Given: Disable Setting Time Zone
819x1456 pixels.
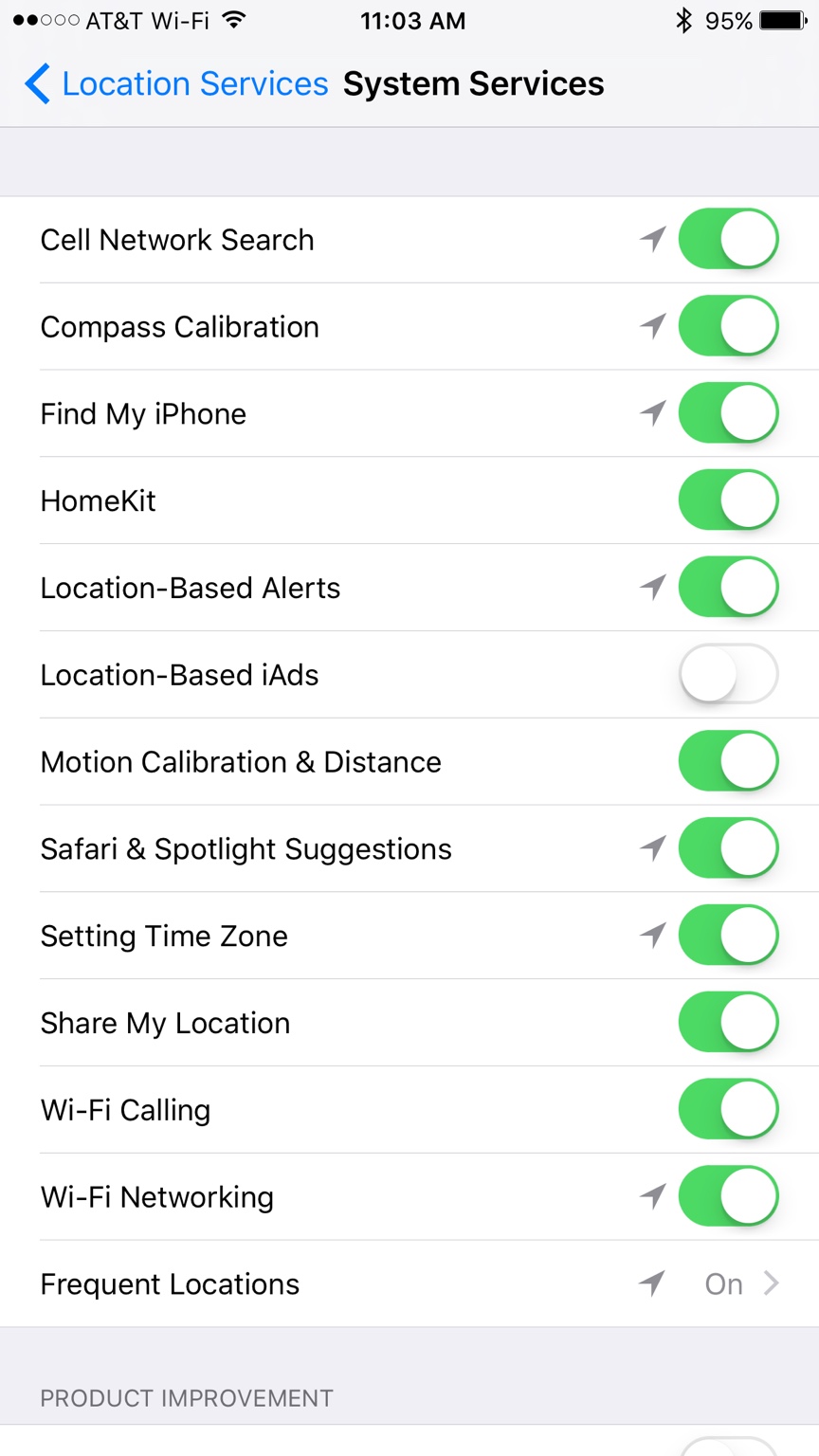Looking at the screenshot, I should pyautogui.click(x=728, y=936).
